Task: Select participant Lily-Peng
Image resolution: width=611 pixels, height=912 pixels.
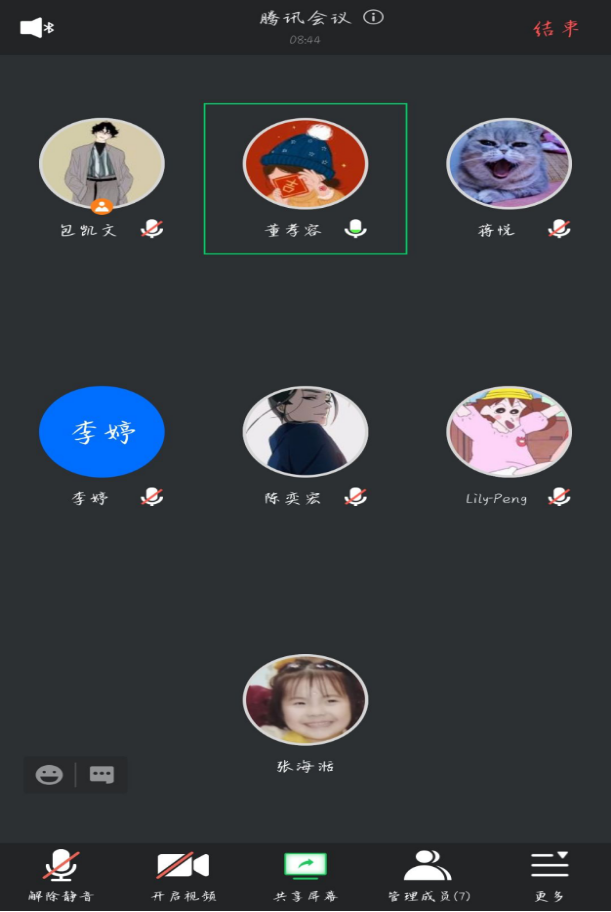Action: click(508, 432)
